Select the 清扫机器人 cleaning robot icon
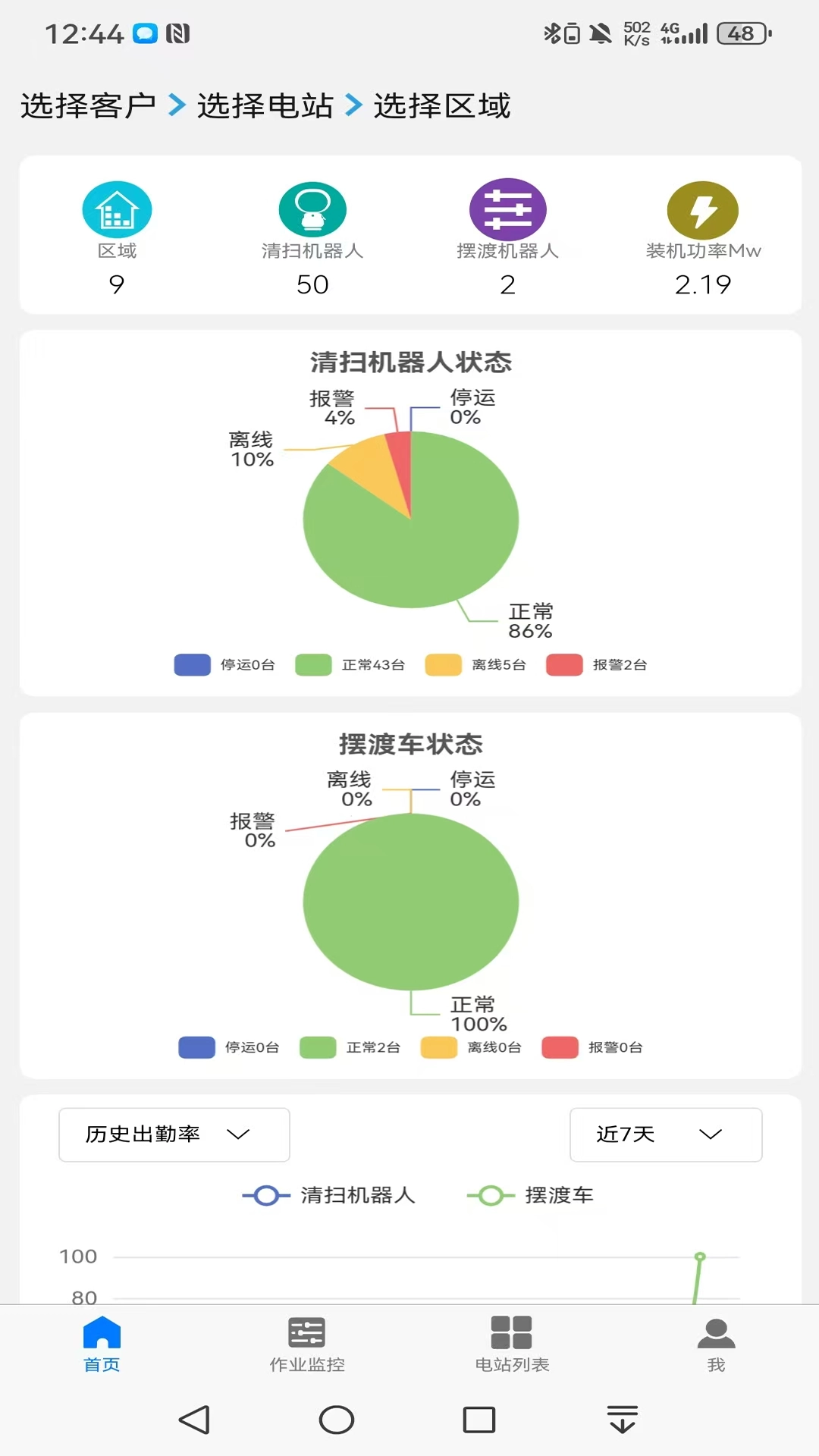 [312, 209]
